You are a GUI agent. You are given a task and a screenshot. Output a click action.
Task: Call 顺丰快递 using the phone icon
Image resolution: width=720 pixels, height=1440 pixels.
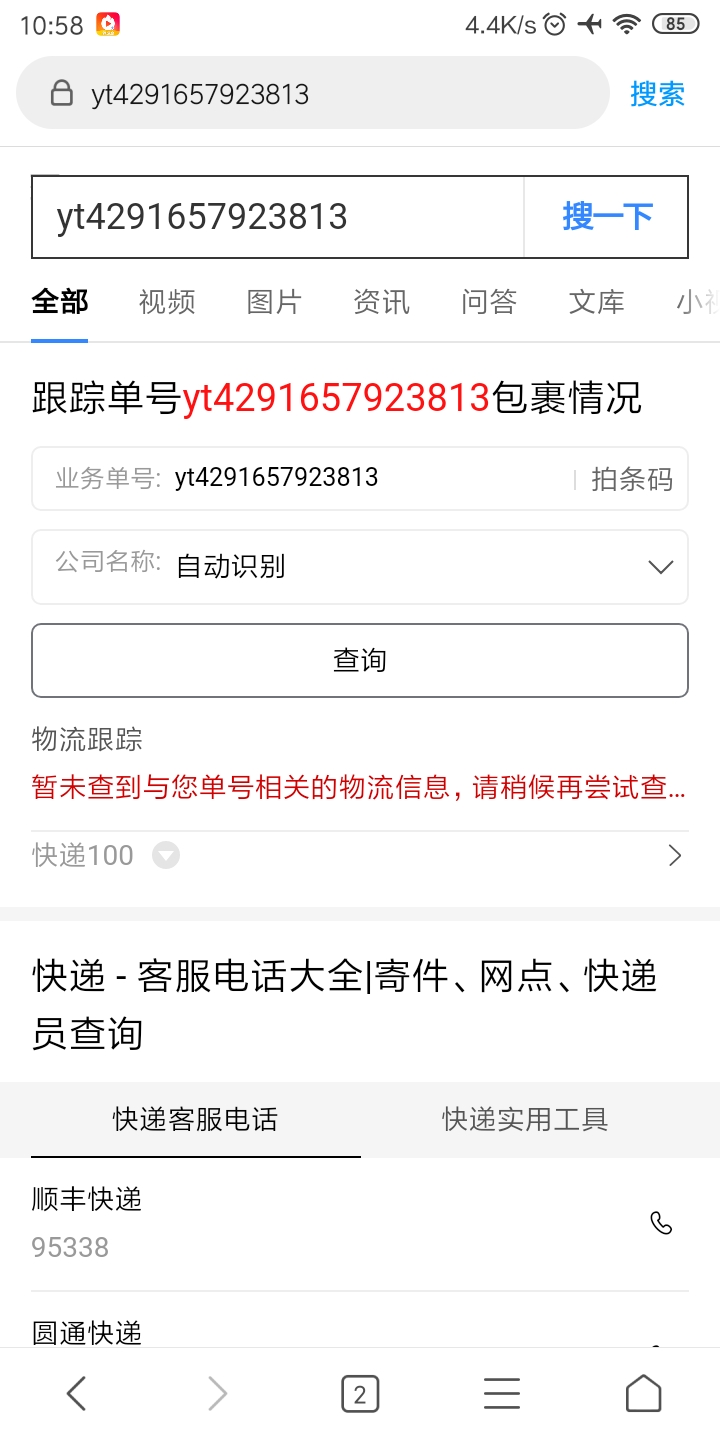(x=661, y=1223)
